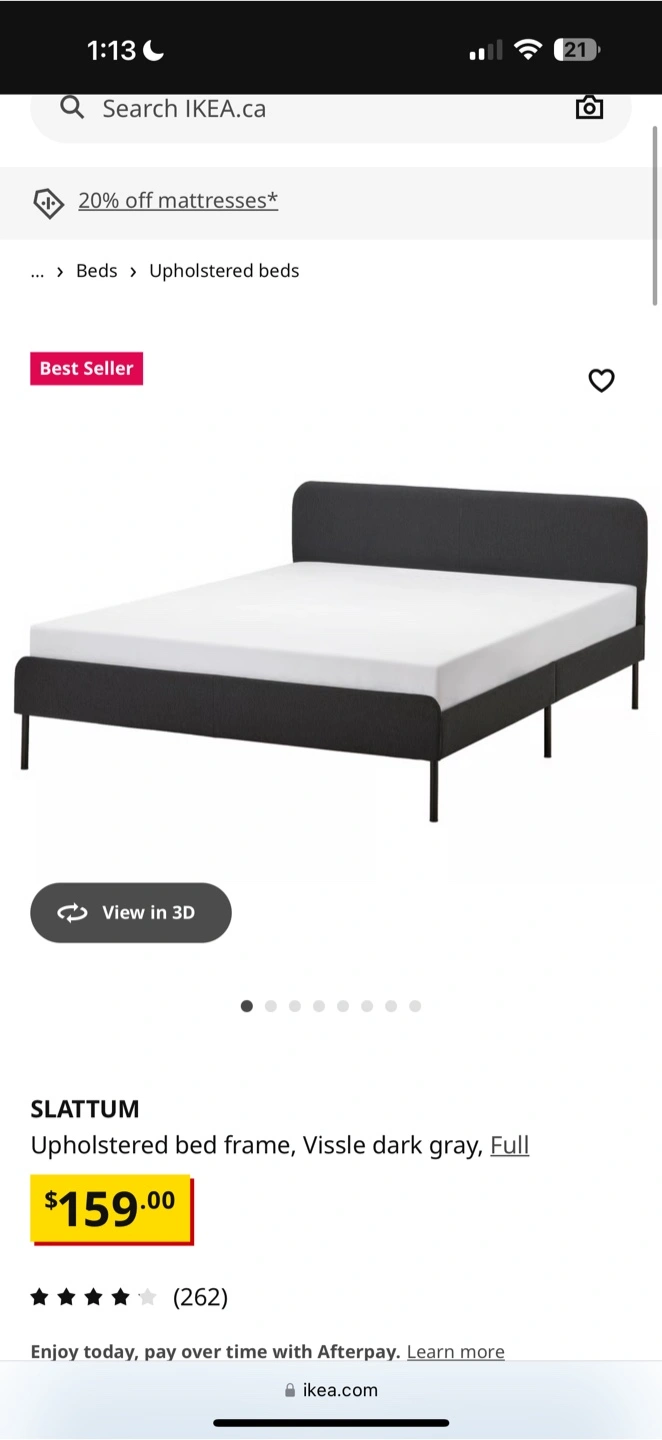Tap the camera visual search icon

589,108
